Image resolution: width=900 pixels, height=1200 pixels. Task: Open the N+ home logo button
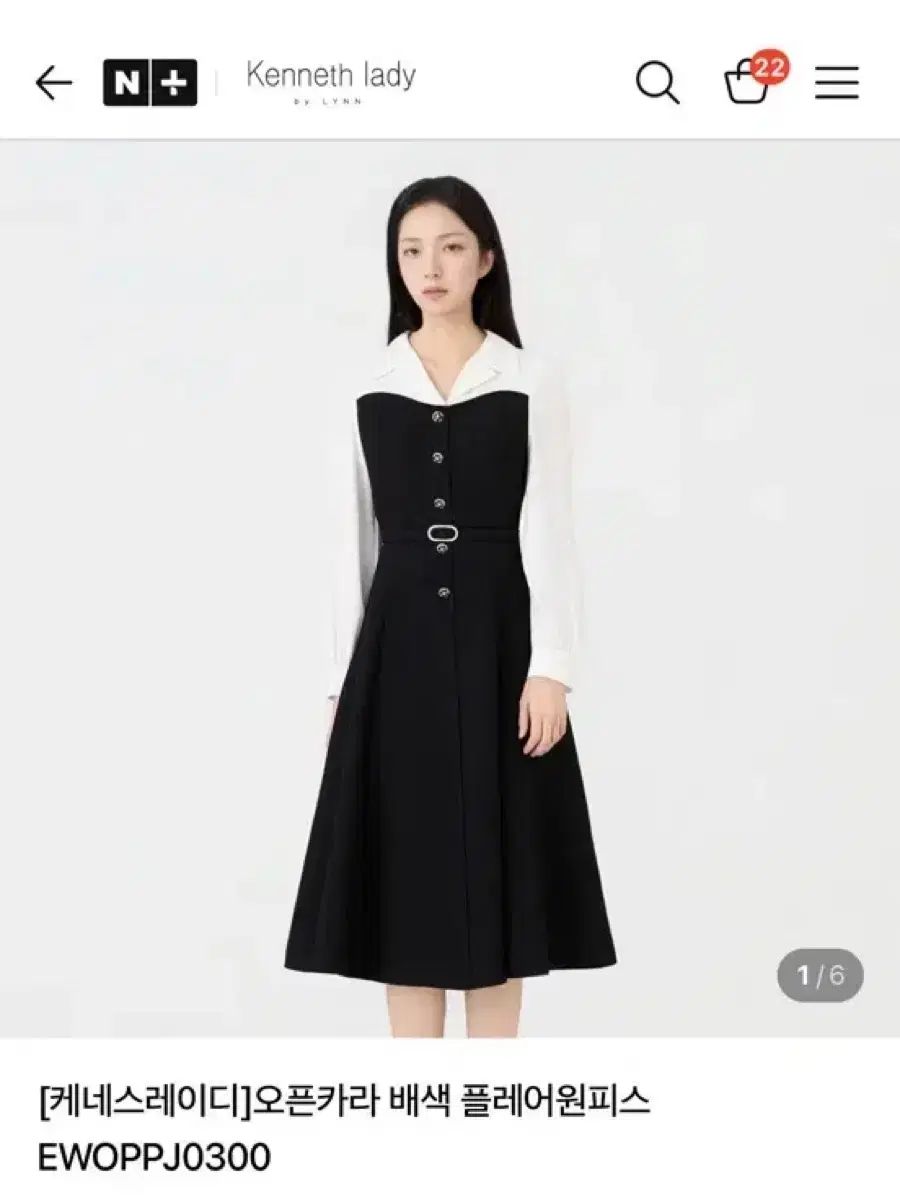[x=150, y=83]
